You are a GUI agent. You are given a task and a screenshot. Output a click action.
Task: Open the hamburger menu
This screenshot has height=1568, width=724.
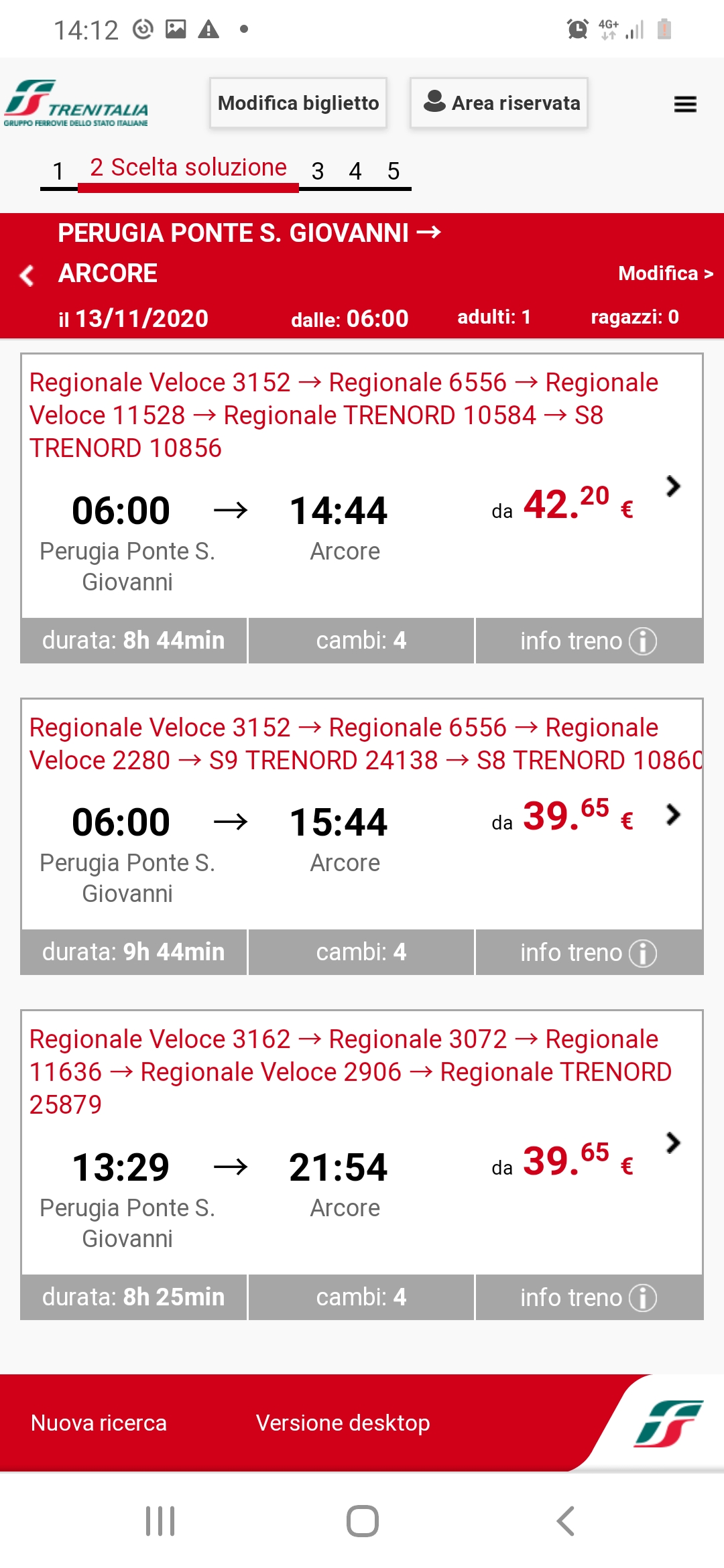click(x=685, y=104)
